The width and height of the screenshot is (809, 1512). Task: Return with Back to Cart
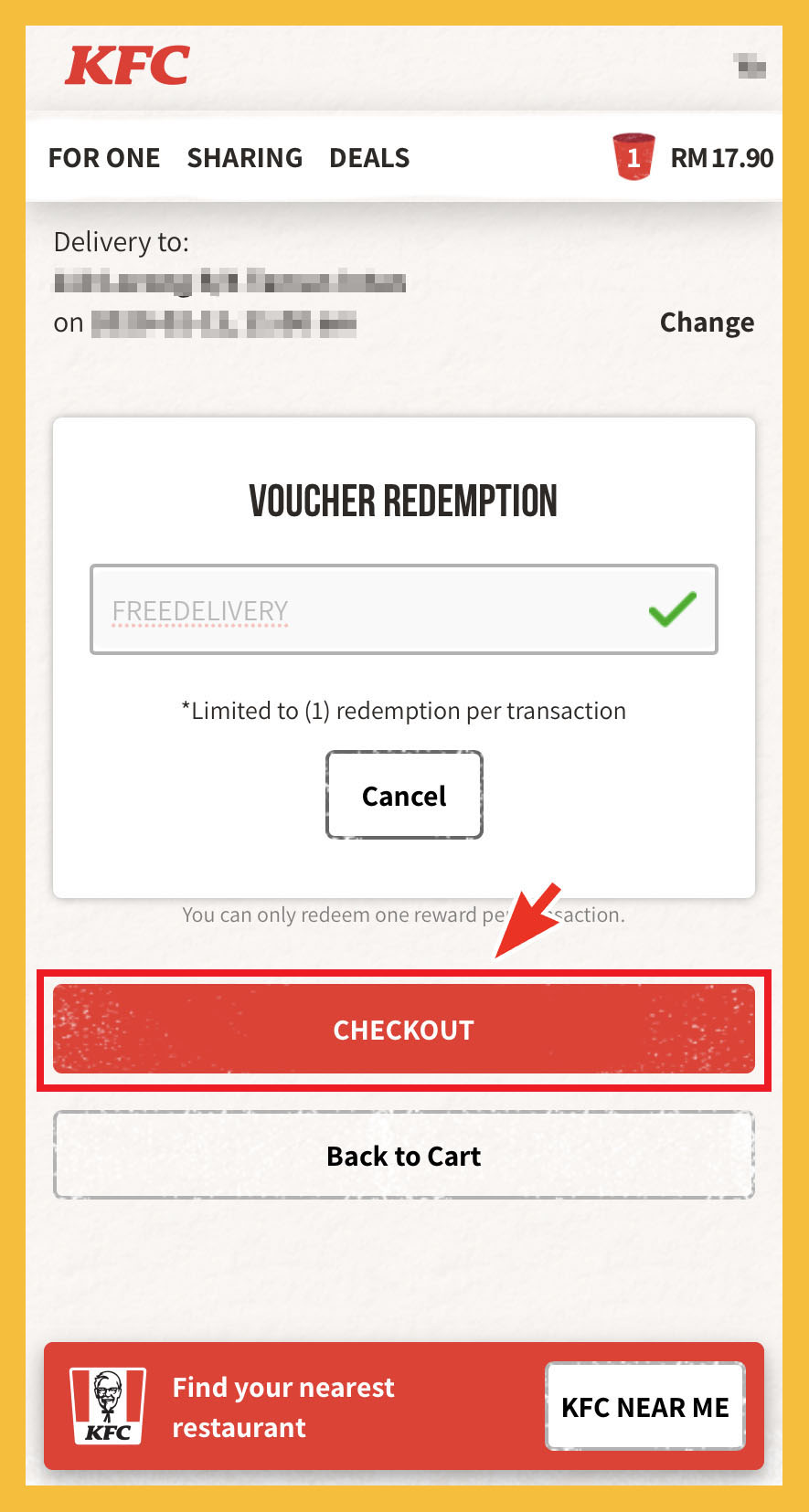pyautogui.click(x=404, y=1156)
